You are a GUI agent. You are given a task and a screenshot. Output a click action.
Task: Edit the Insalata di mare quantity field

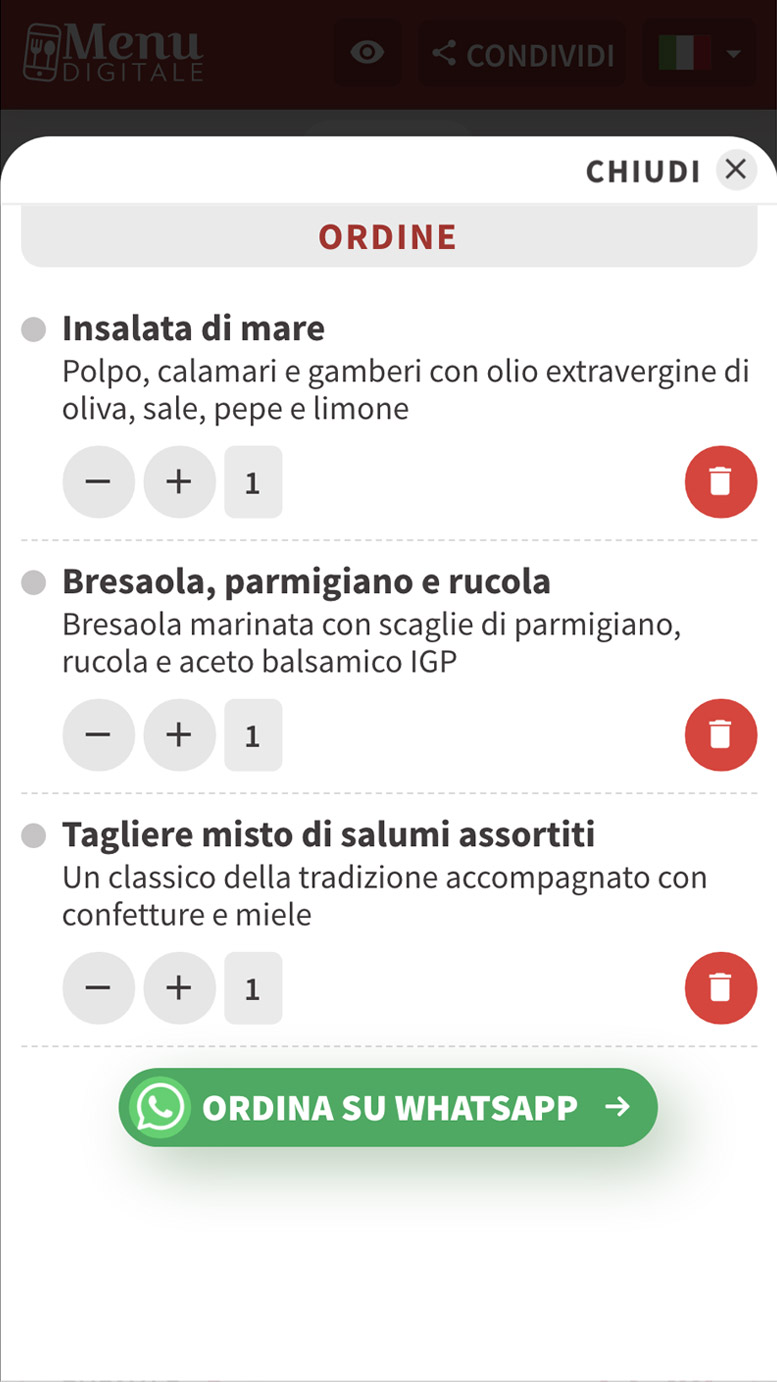tap(253, 482)
